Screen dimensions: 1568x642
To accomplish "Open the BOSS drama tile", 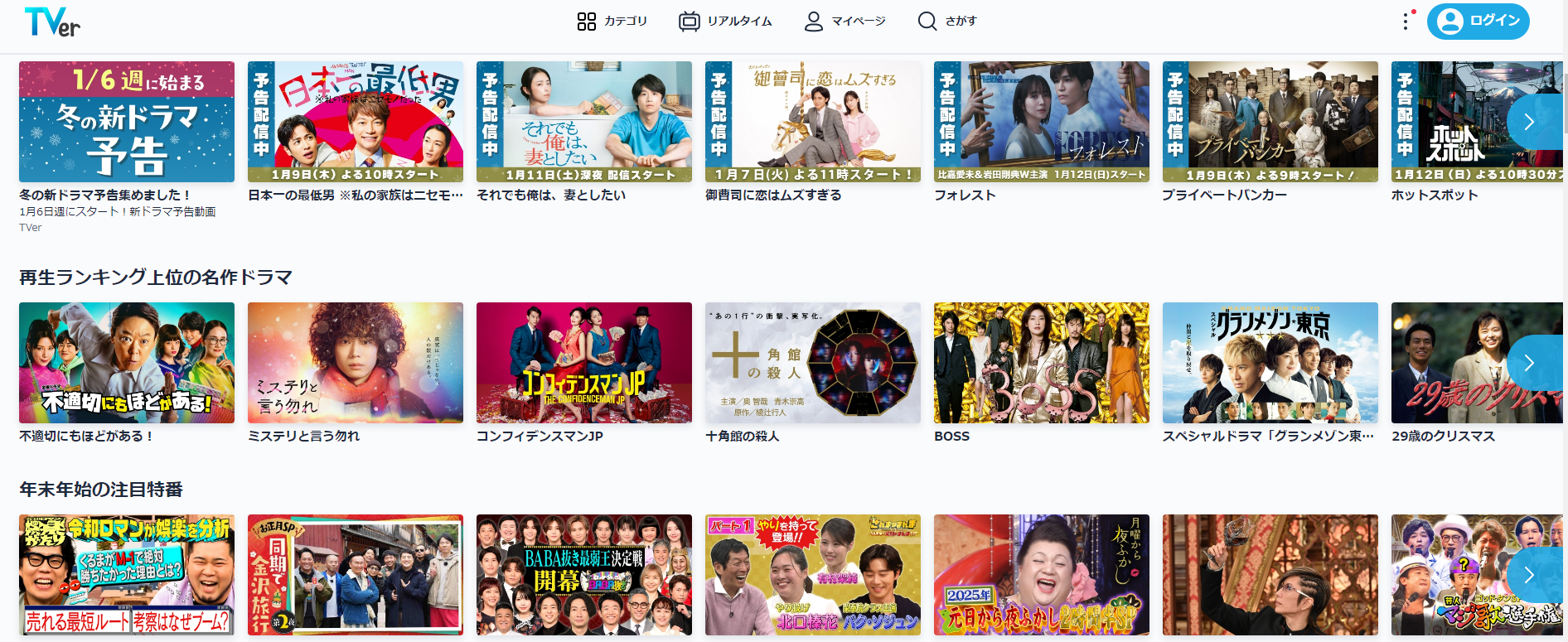I will tap(1042, 363).
